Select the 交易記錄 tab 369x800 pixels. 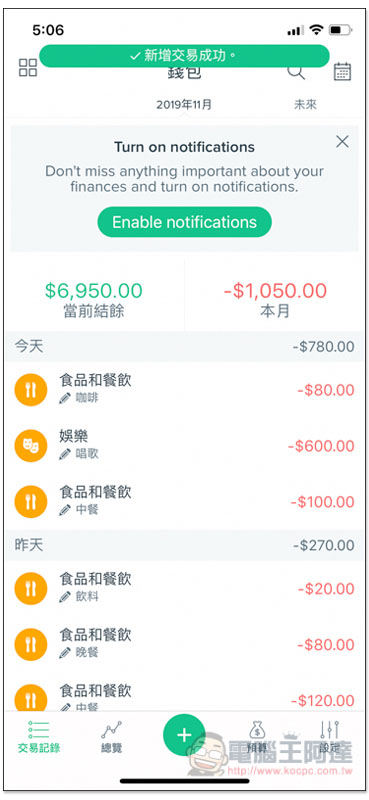point(39,737)
